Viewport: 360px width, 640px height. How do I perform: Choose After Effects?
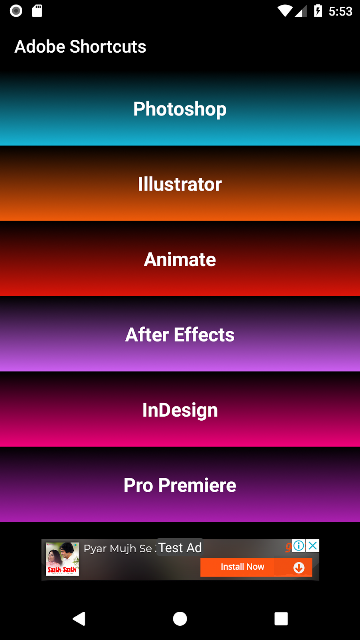point(180,334)
